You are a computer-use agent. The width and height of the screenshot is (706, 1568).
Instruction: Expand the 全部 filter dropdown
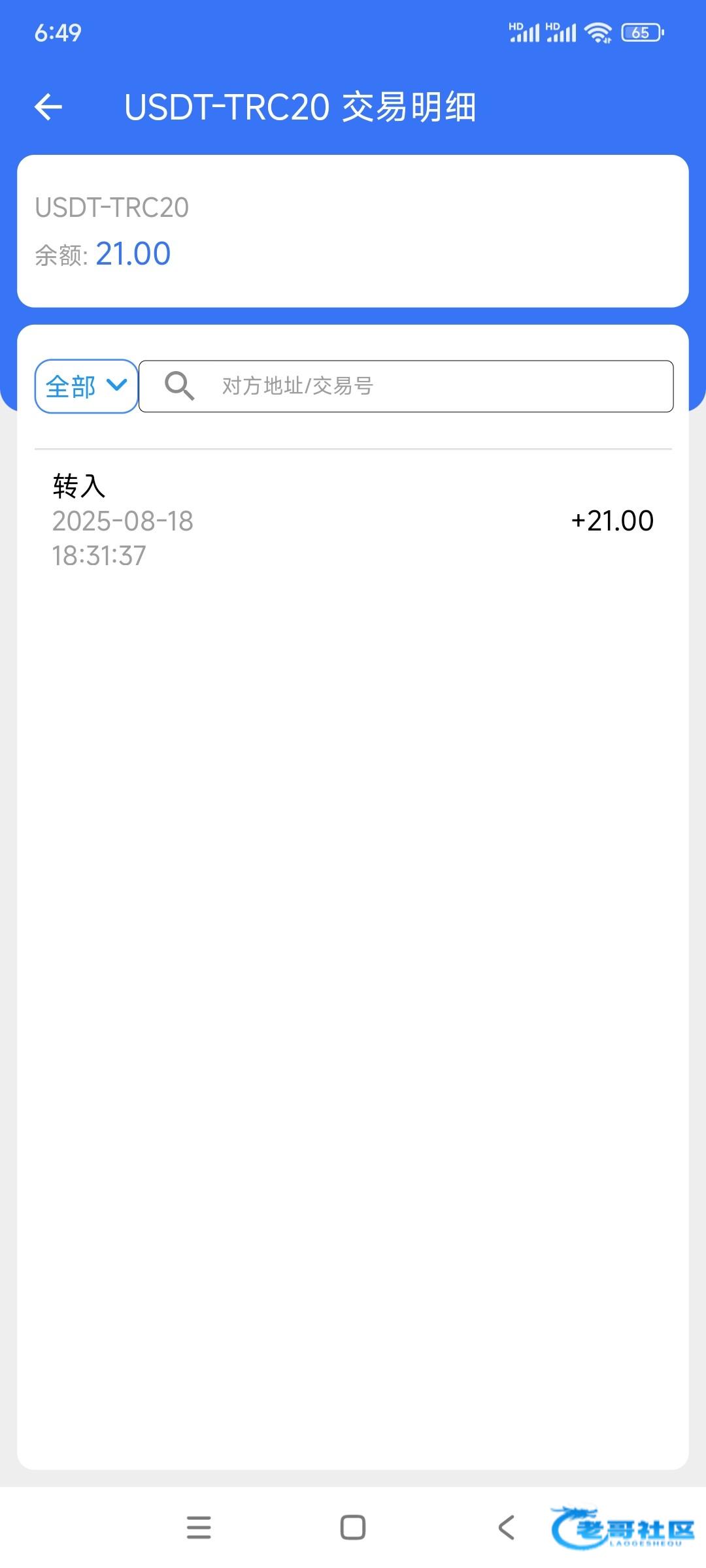[x=86, y=386]
